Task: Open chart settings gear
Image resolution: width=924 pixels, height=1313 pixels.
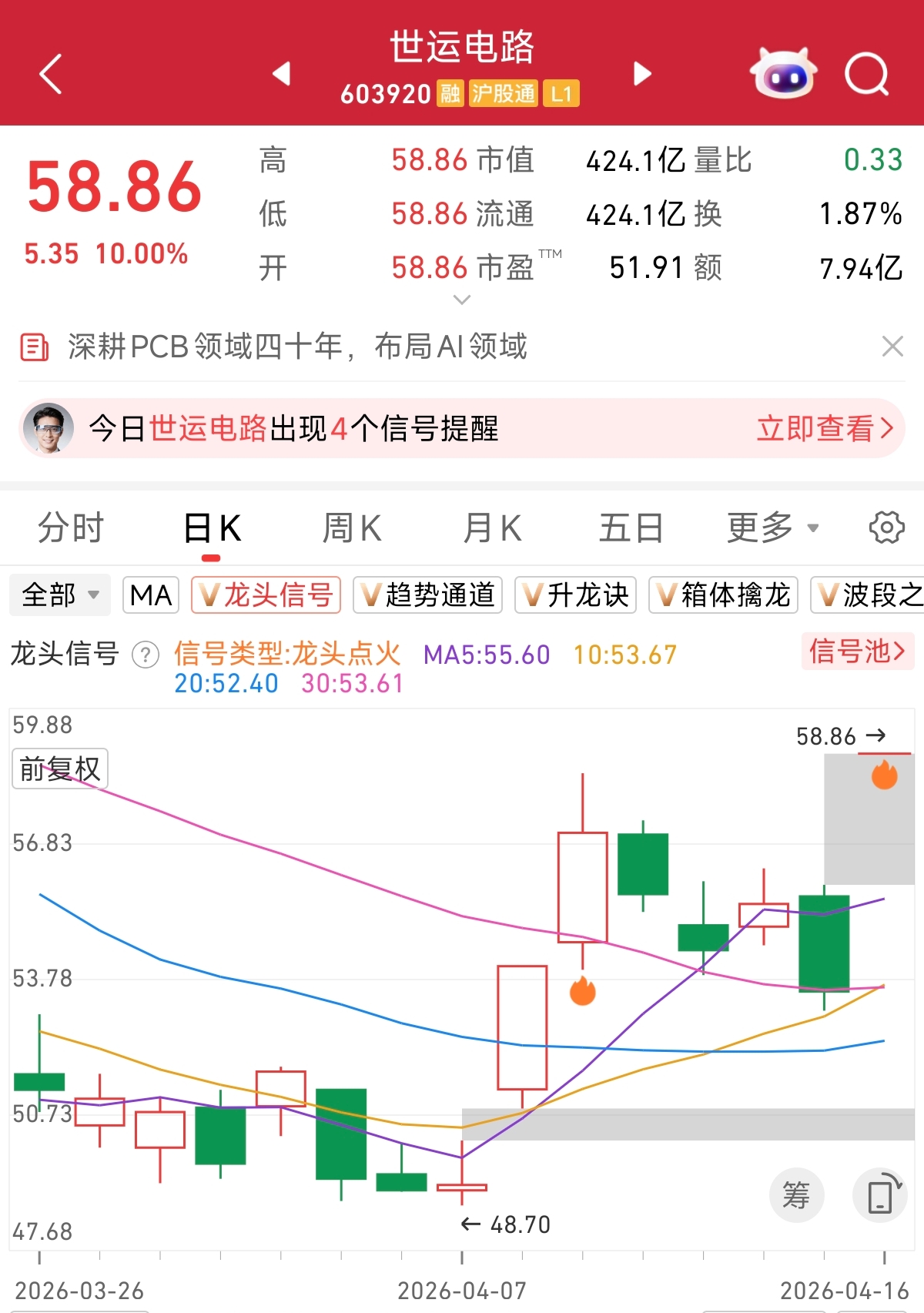Action: point(886,528)
